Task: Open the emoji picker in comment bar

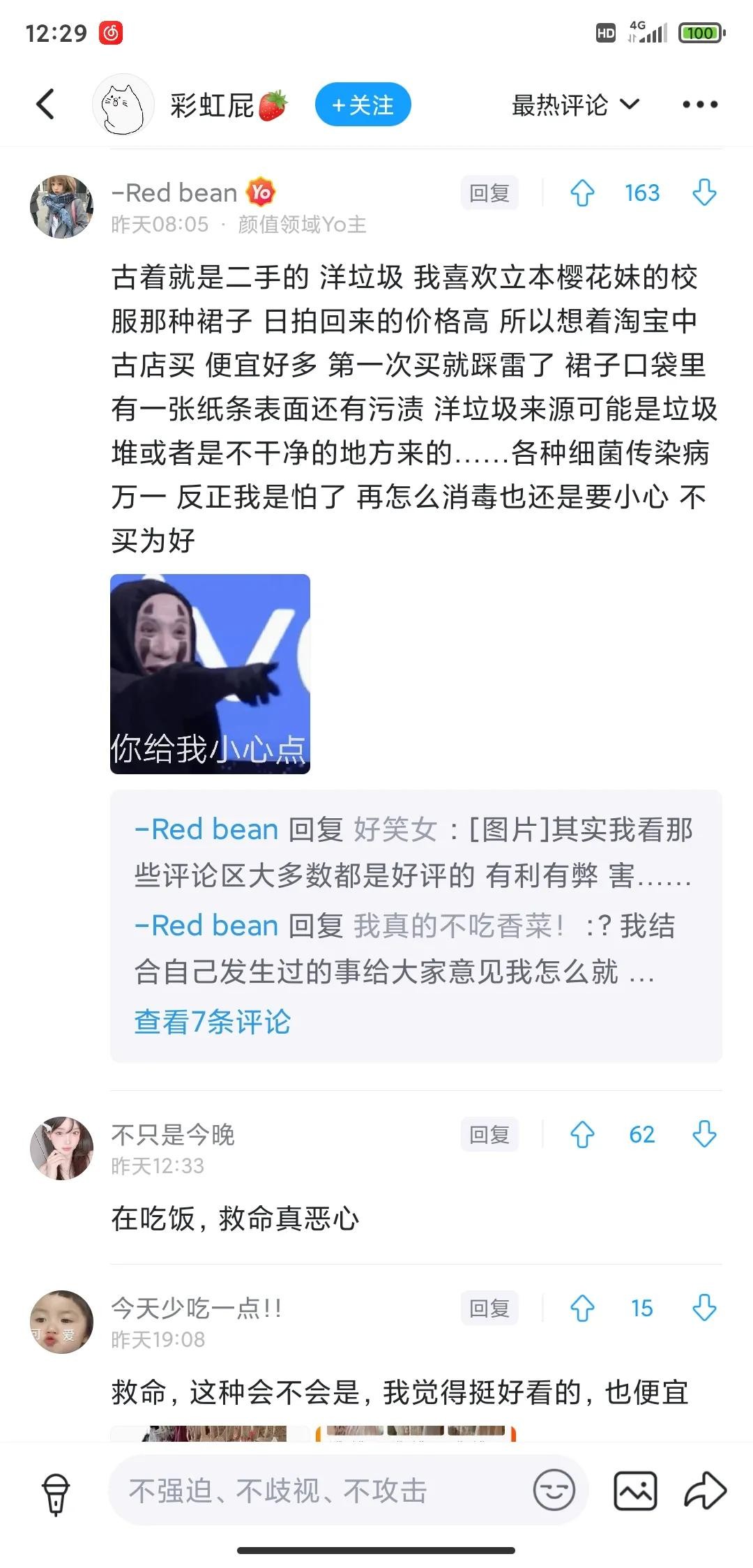Action: [554, 1491]
